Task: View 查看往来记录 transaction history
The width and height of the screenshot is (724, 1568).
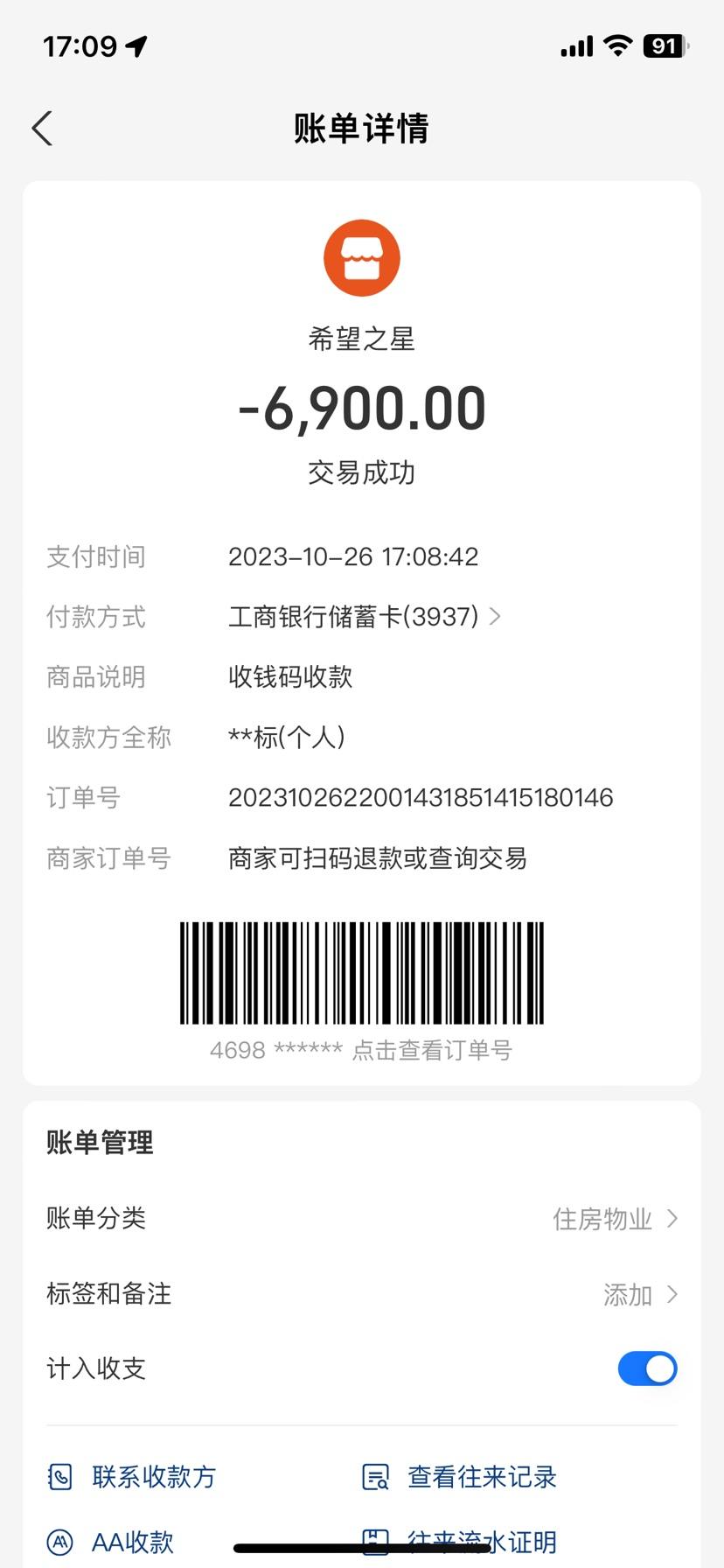Action: [461, 1477]
